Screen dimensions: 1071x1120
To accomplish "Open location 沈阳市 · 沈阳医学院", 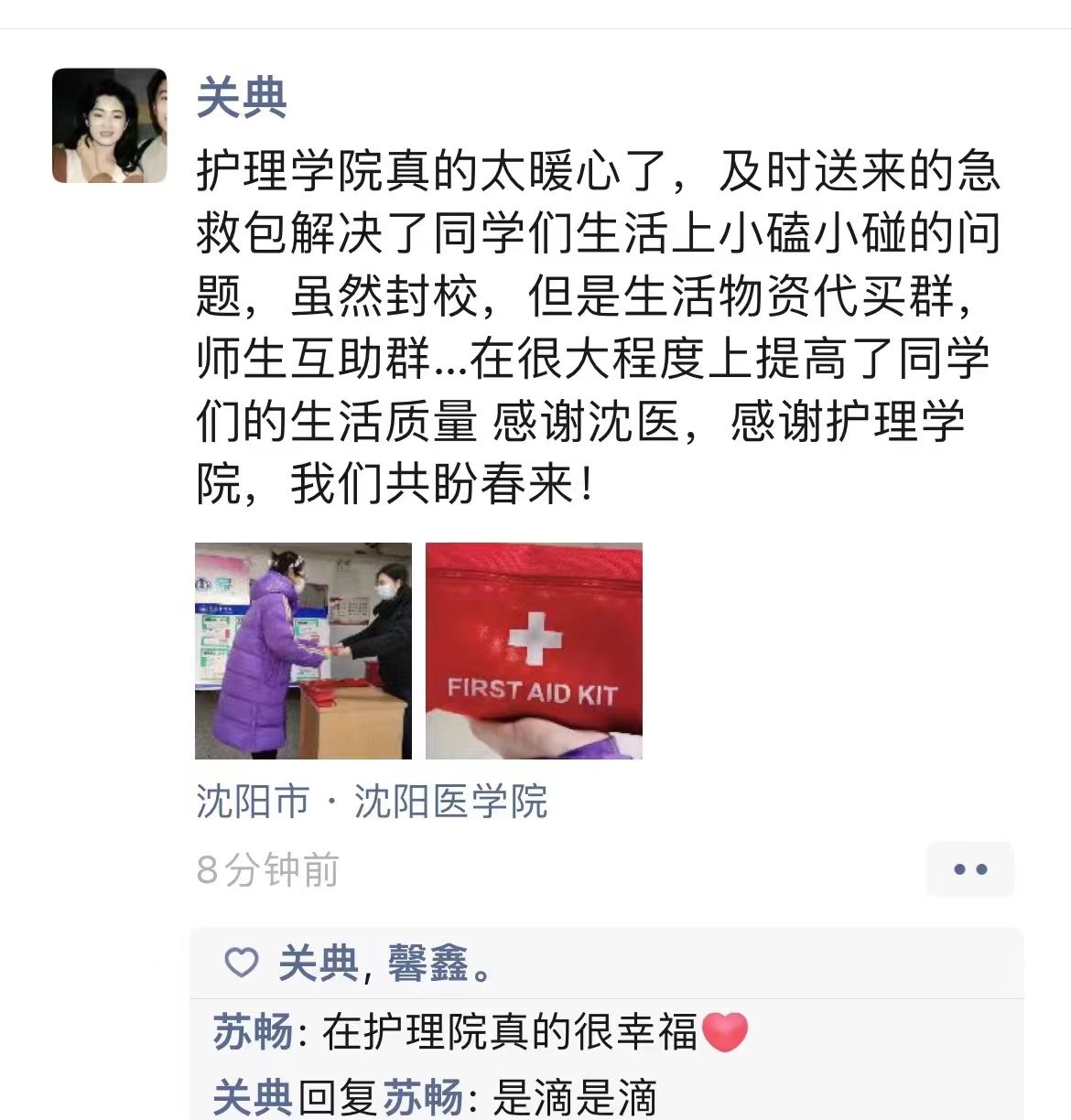I will coord(372,802).
